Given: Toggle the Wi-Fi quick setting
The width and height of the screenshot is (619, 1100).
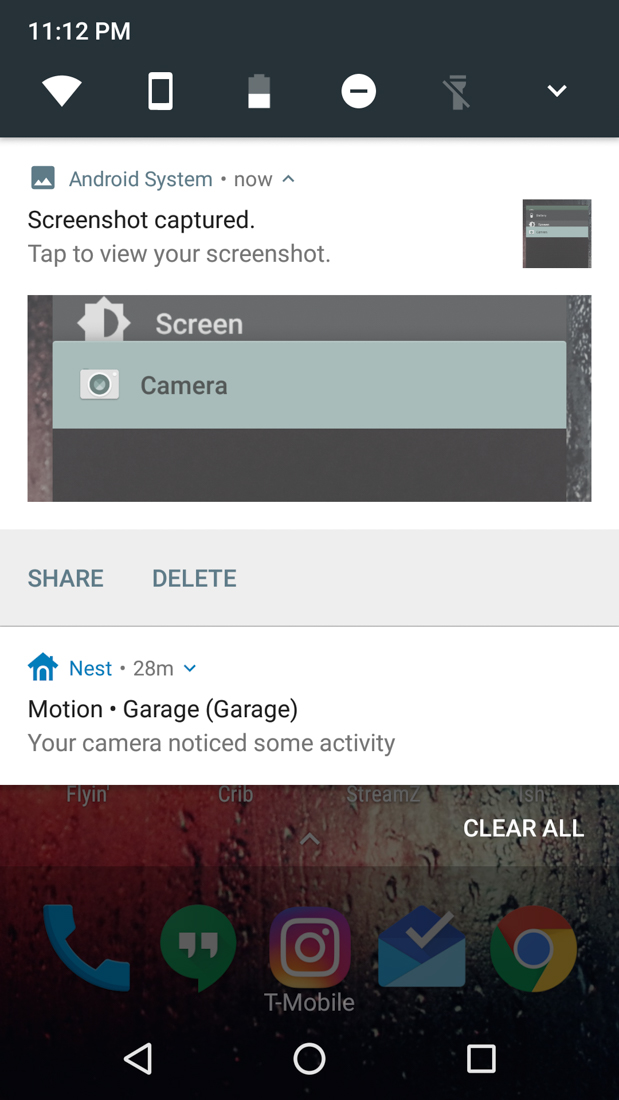Looking at the screenshot, I should point(61,91).
